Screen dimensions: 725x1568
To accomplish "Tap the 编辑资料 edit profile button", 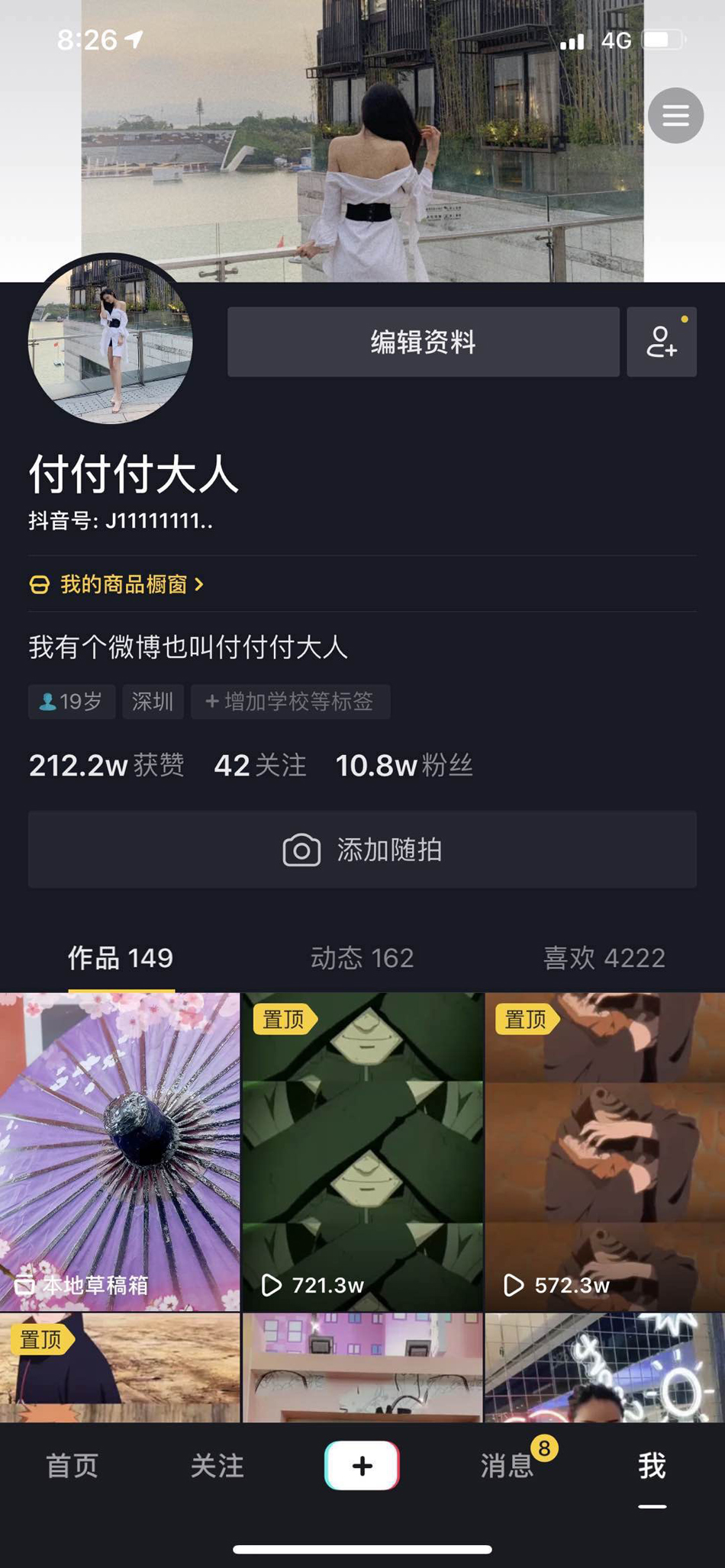I will coord(423,342).
